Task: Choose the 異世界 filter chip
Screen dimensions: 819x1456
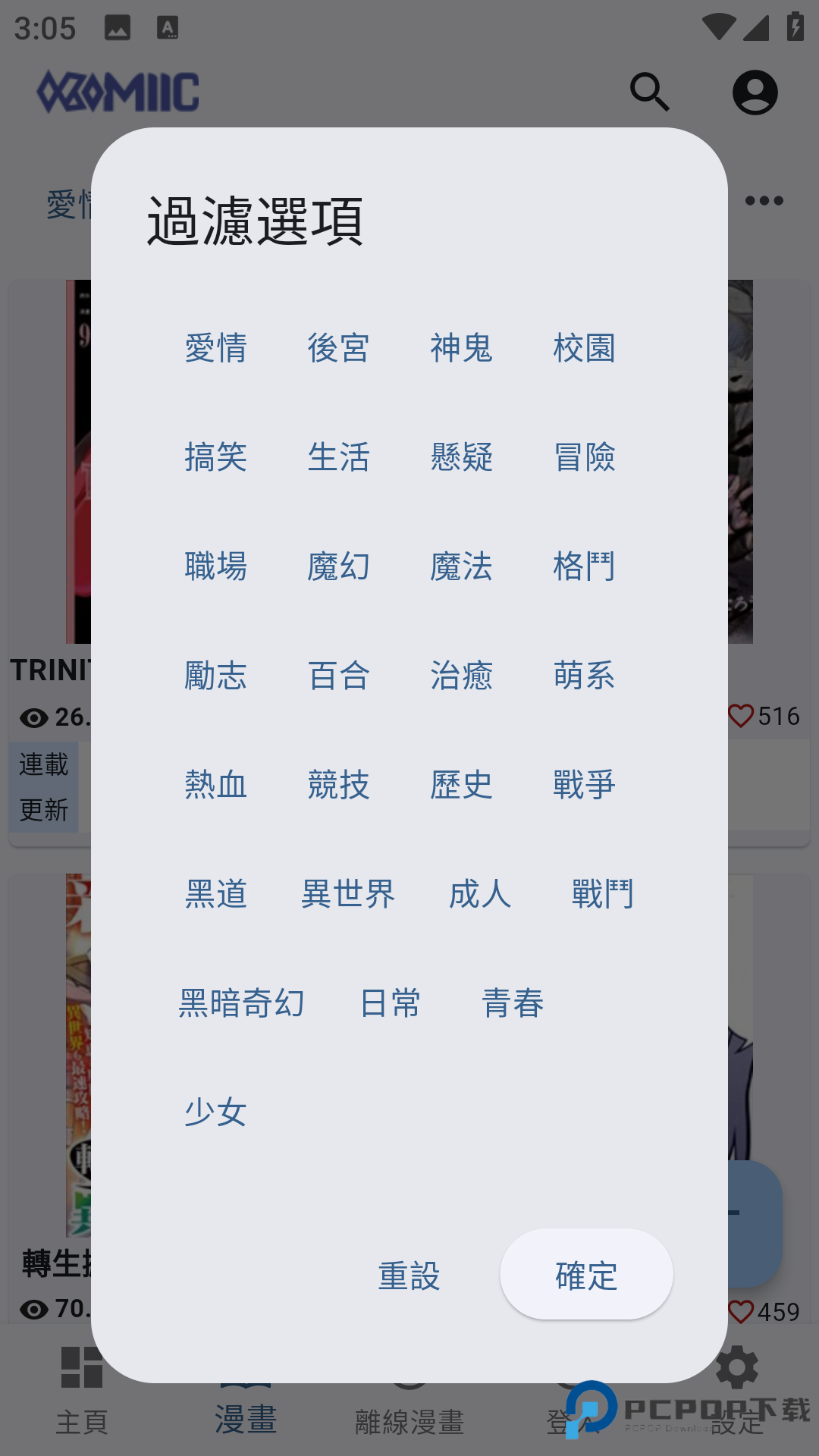Action: click(348, 894)
